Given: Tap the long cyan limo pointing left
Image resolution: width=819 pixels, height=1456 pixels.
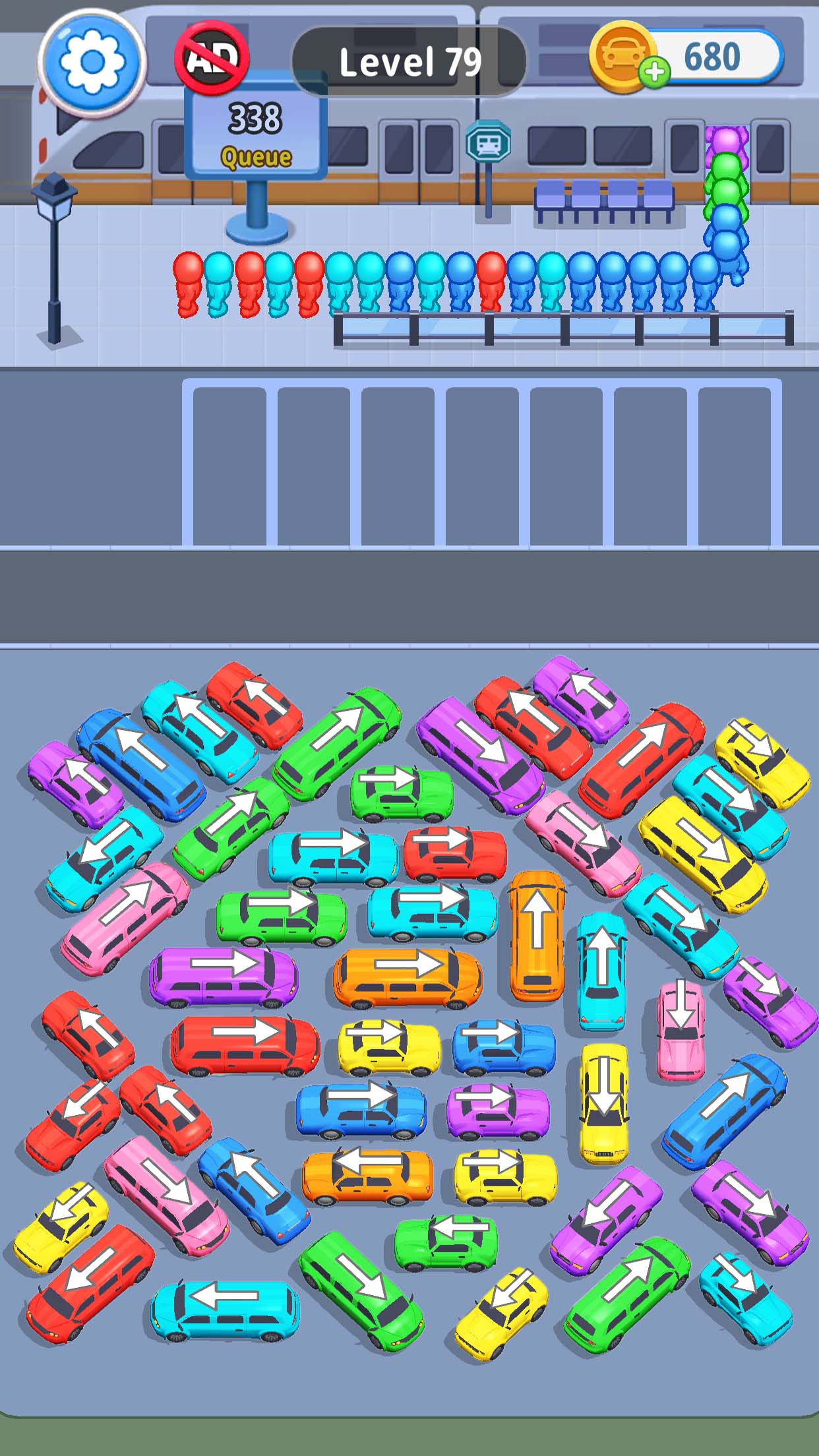Looking at the screenshot, I should pos(225,1310).
